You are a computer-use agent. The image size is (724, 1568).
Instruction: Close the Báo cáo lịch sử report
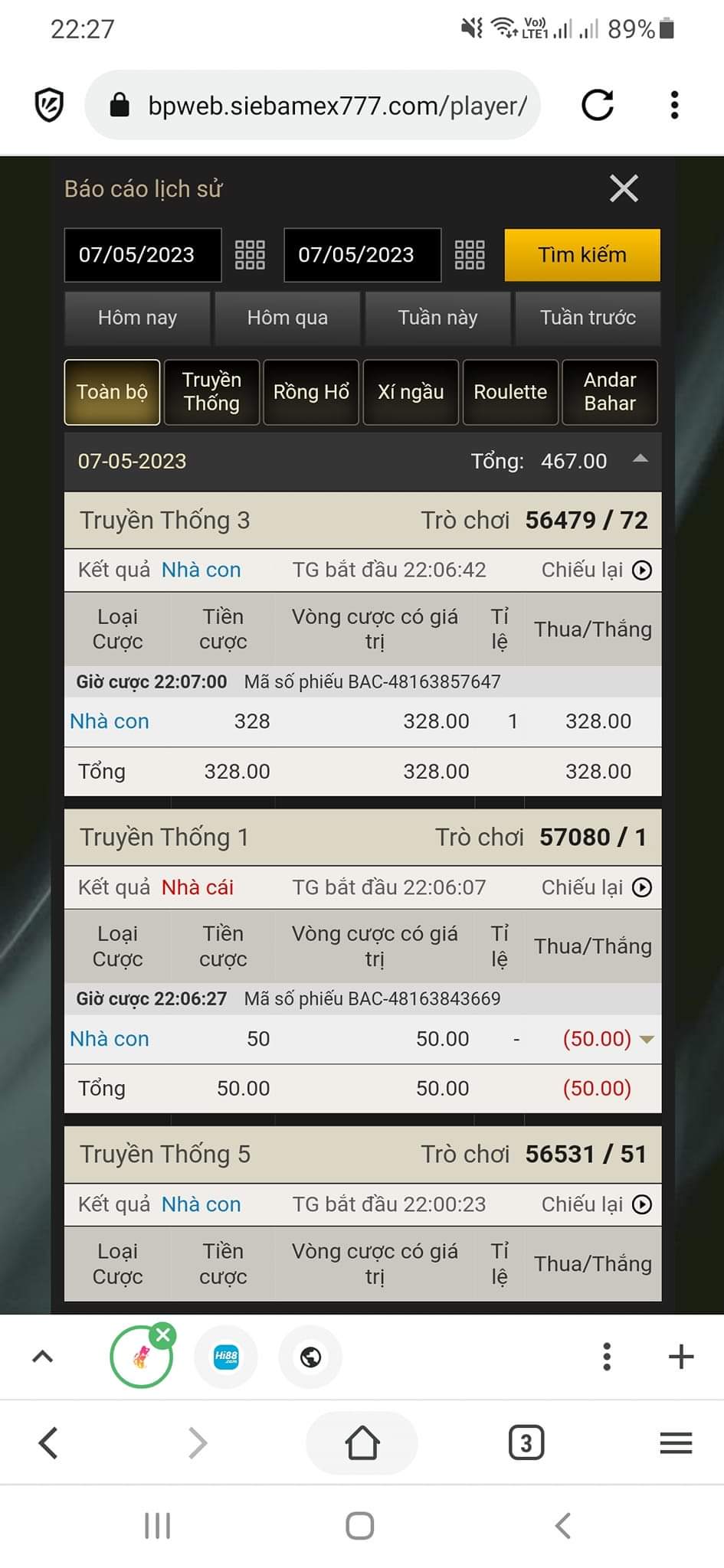tap(624, 188)
